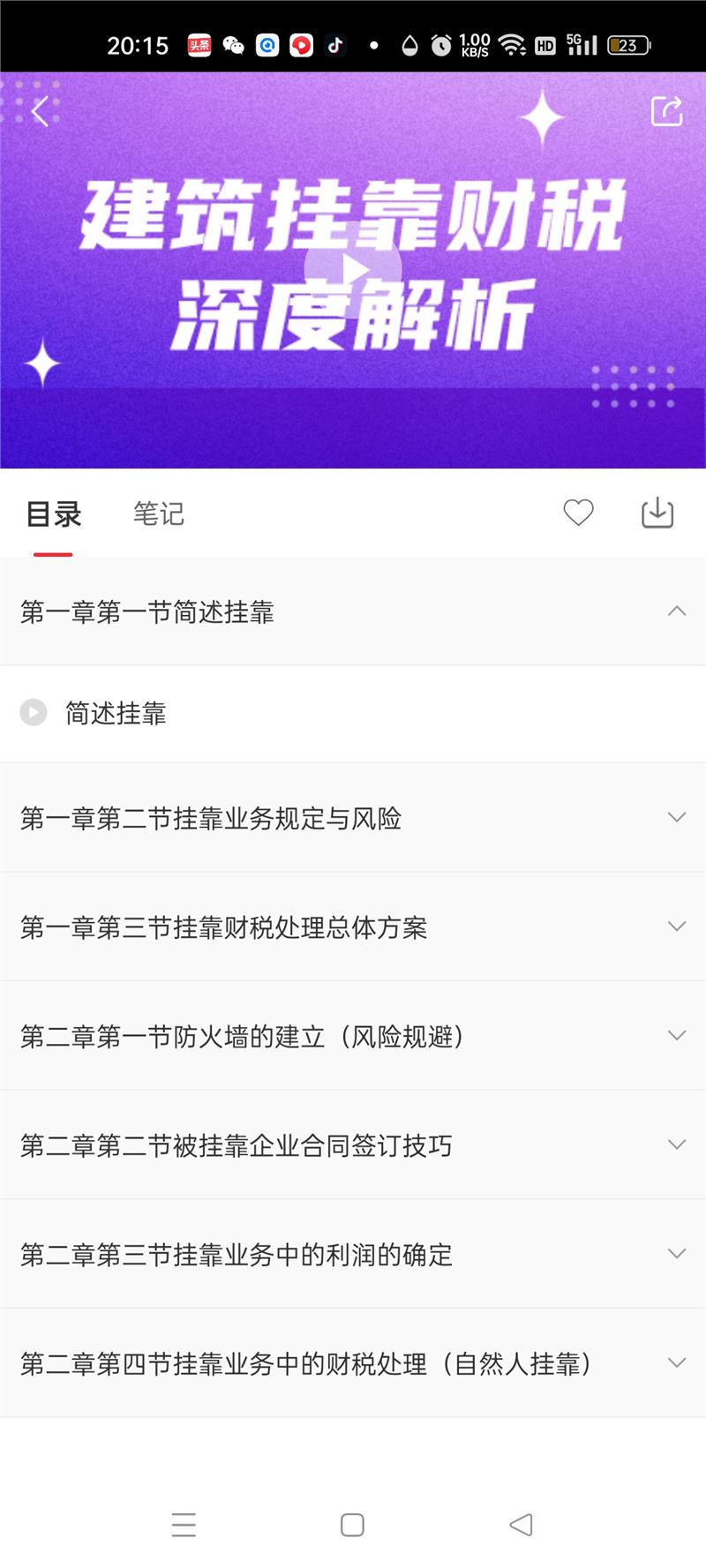The width and height of the screenshot is (706, 1568).
Task: Share this course
Action: 666,111
